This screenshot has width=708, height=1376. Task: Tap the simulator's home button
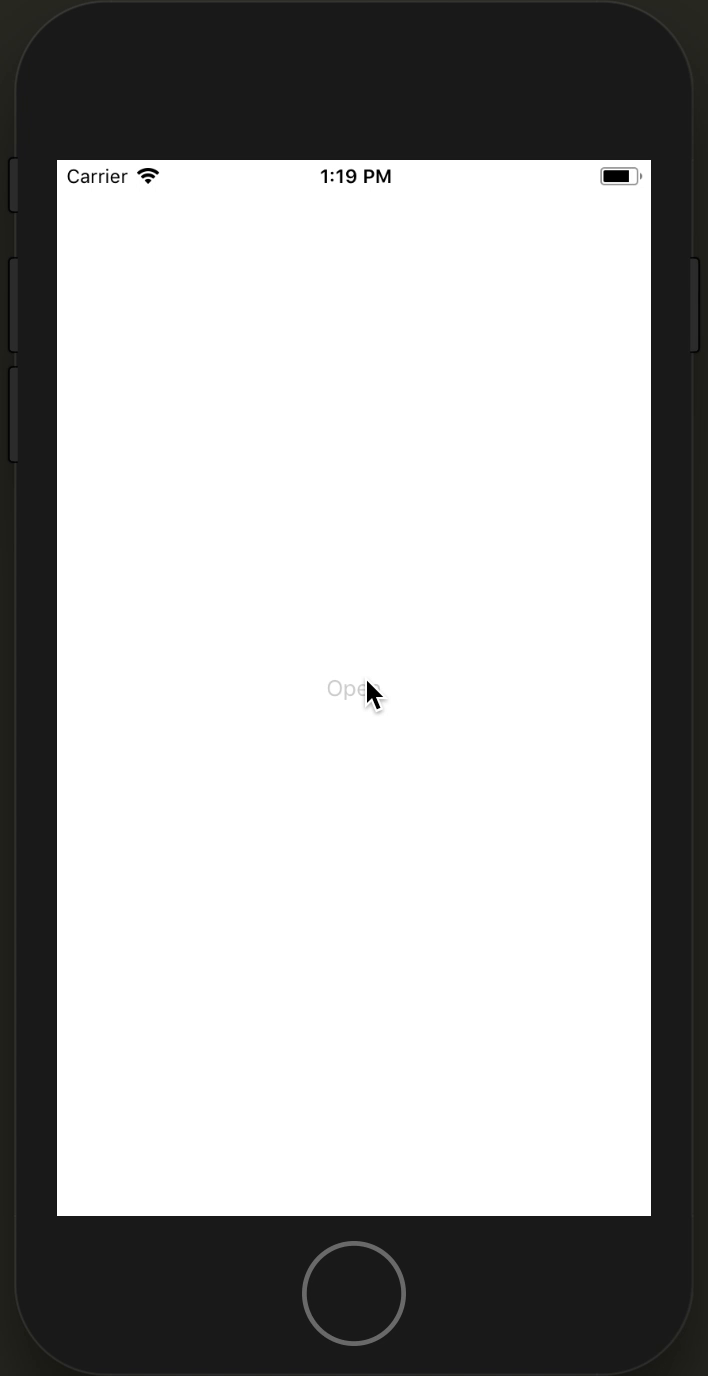354,1293
